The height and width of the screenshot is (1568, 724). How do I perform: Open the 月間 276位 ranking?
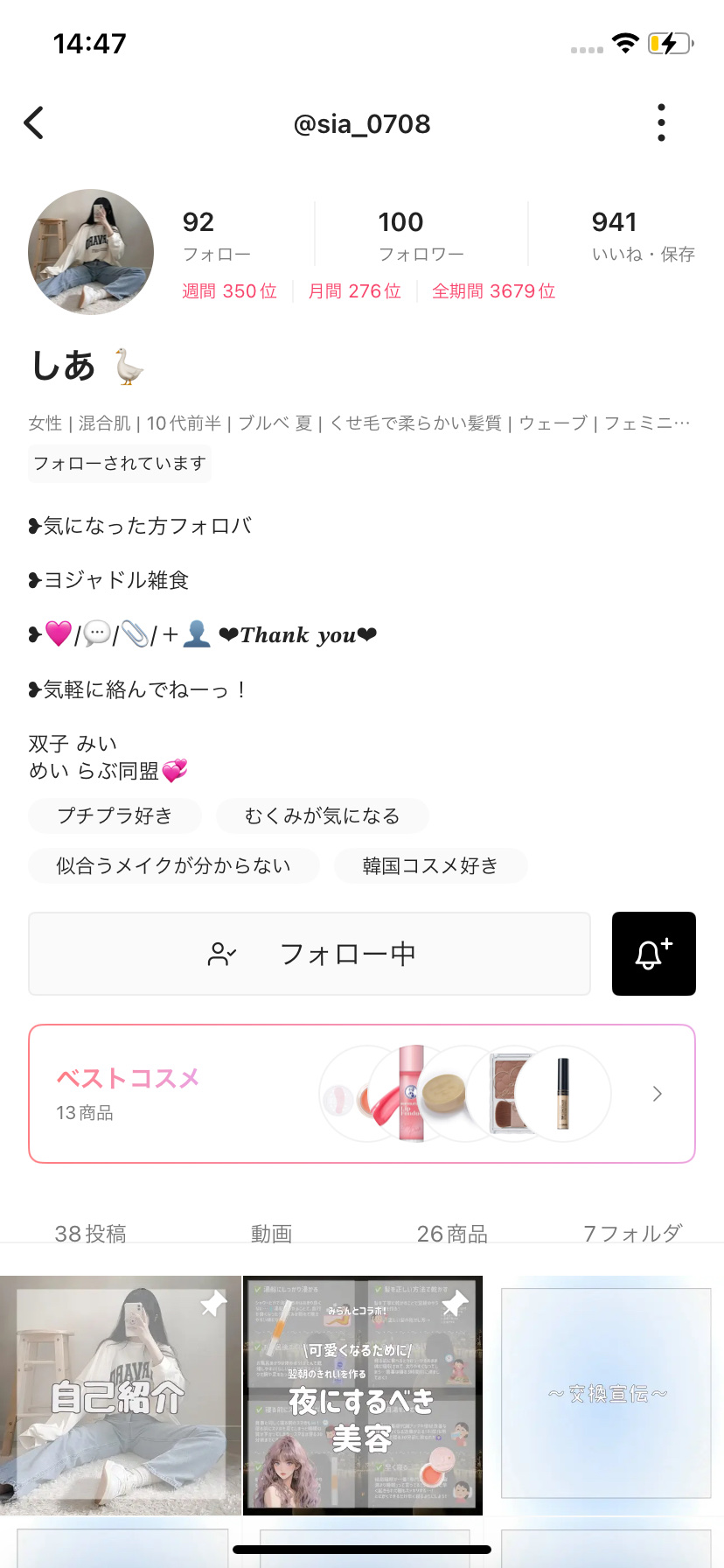[x=354, y=290]
